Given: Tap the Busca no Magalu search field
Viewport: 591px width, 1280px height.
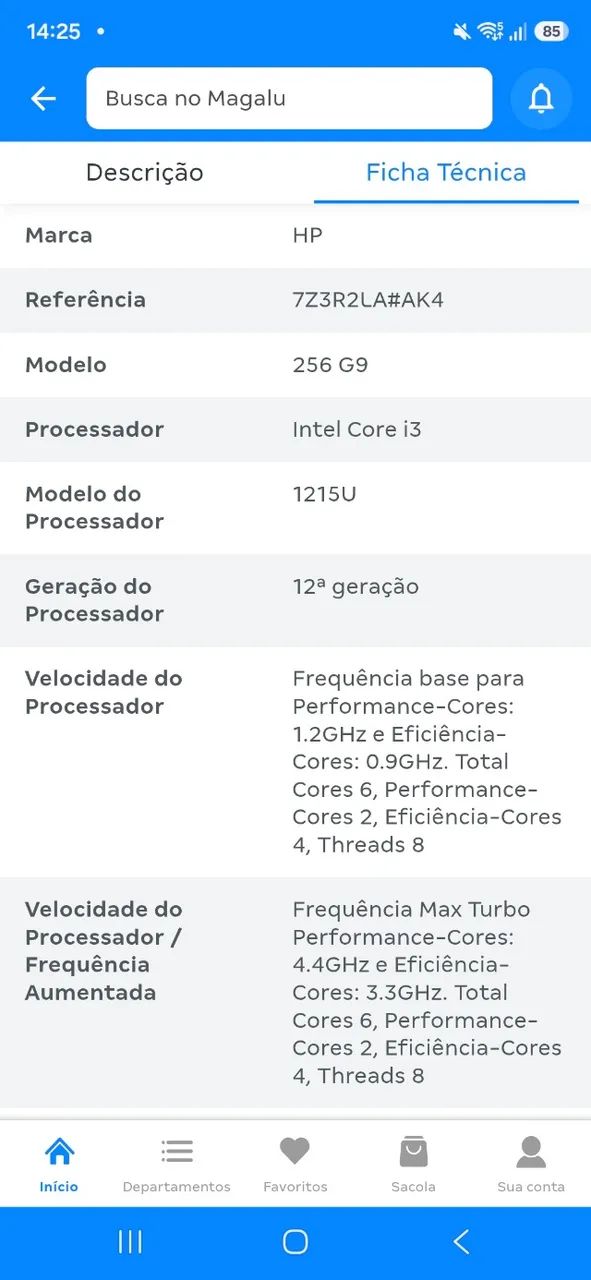Looking at the screenshot, I should [x=289, y=98].
